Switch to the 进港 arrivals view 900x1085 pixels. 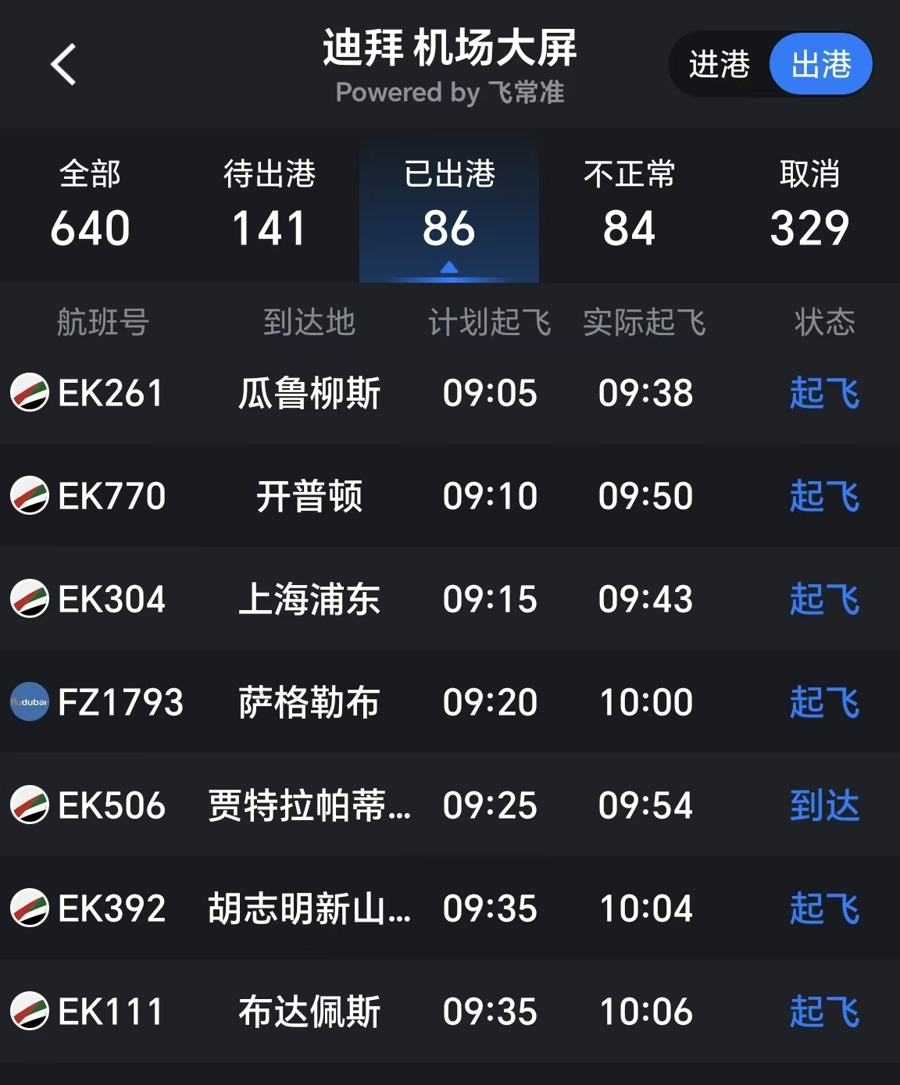click(719, 65)
